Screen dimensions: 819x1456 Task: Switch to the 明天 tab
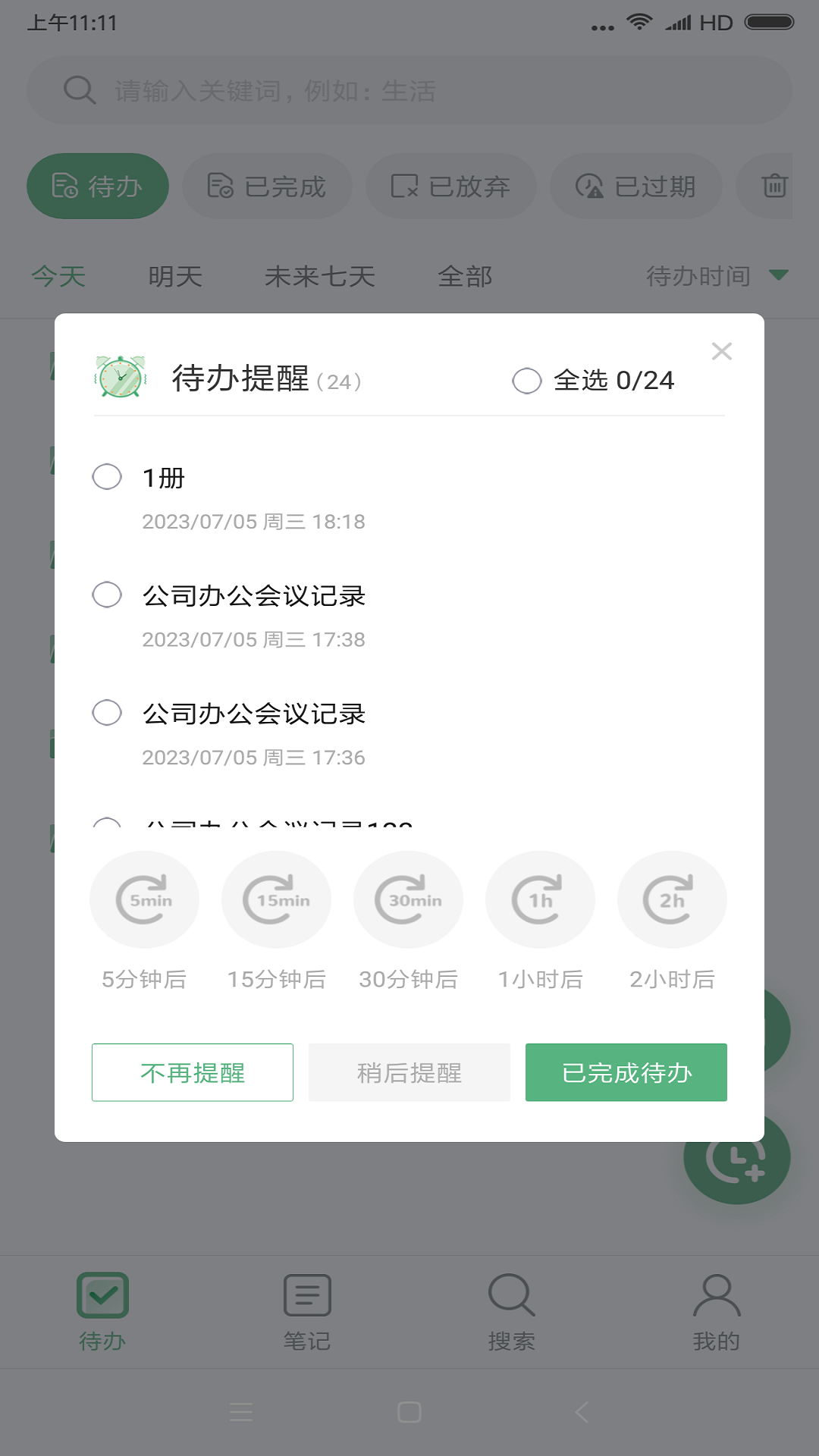[175, 276]
